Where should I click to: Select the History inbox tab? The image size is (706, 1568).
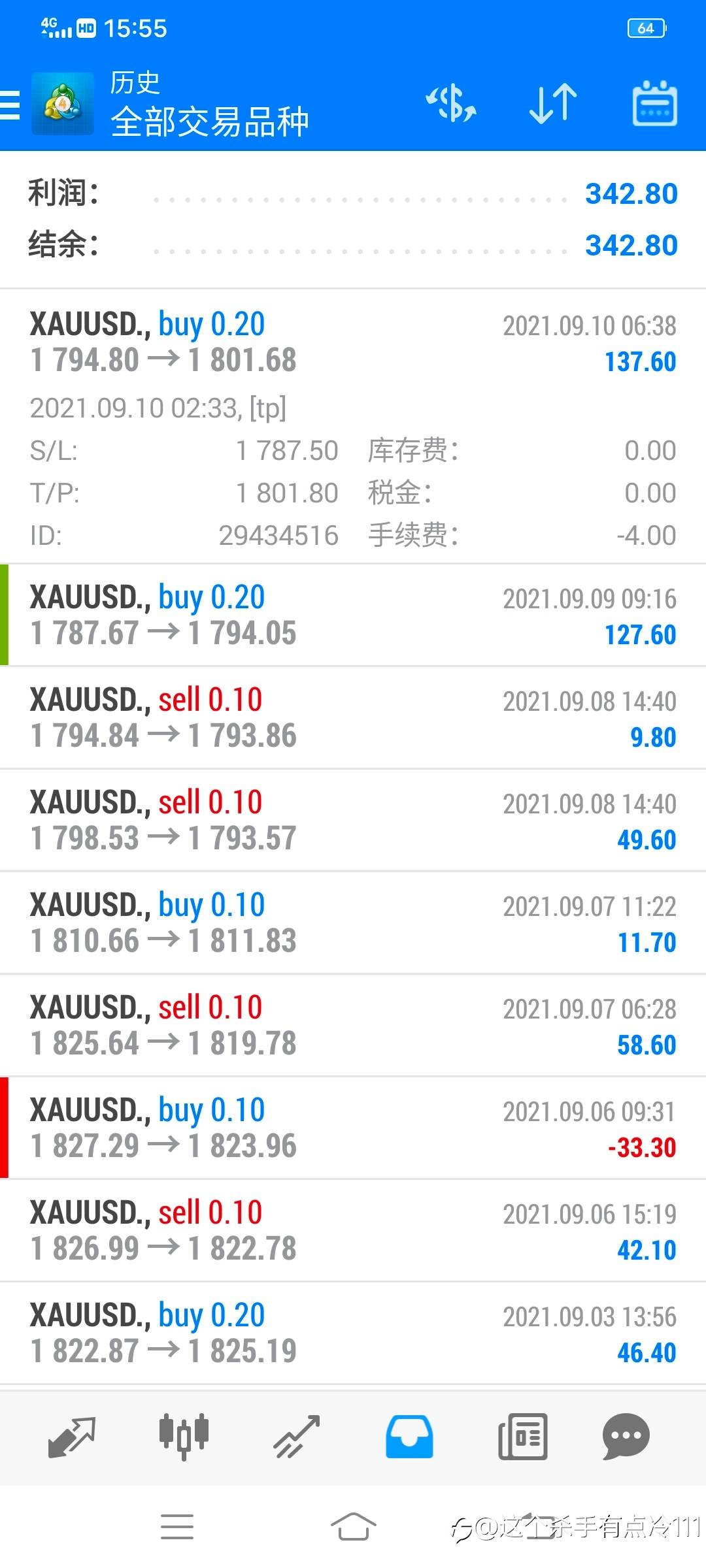(x=409, y=1437)
